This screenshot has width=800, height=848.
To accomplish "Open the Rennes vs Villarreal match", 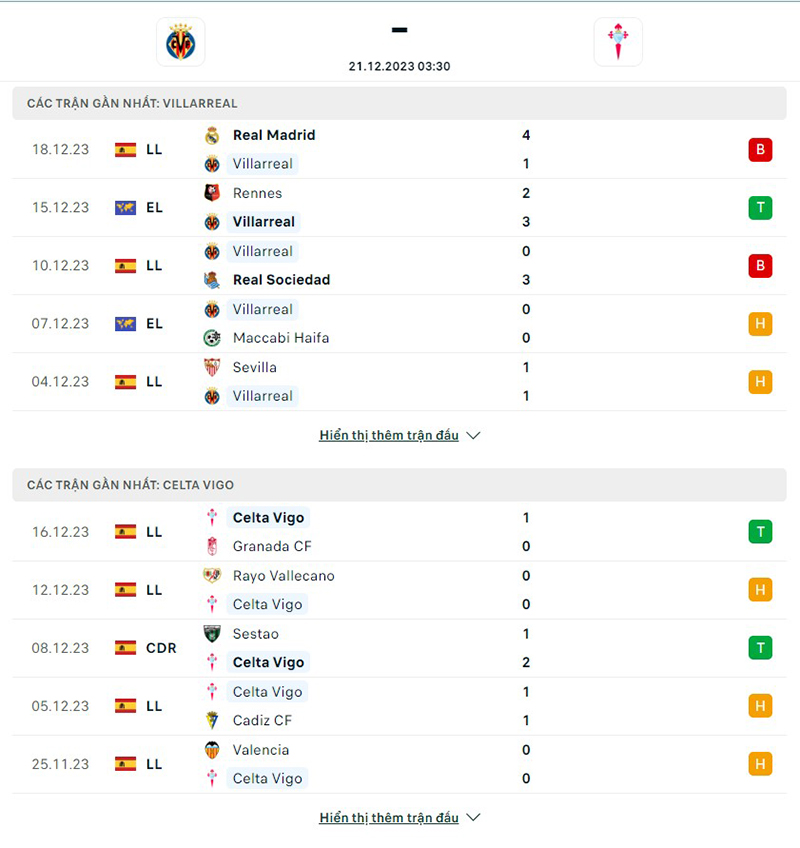I will tap(400, 207).
